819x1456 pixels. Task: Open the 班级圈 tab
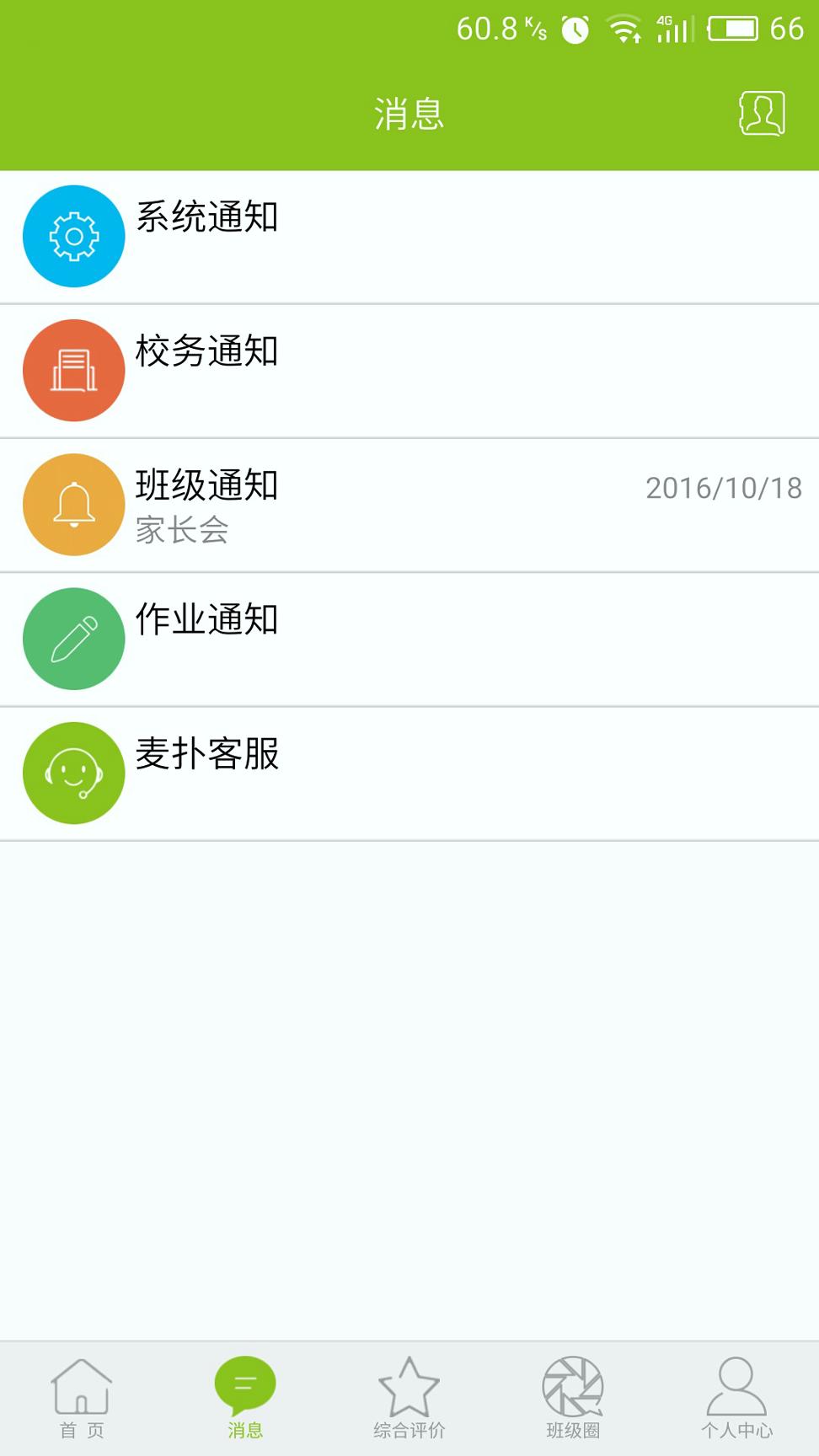click(x=573, y=1399)
